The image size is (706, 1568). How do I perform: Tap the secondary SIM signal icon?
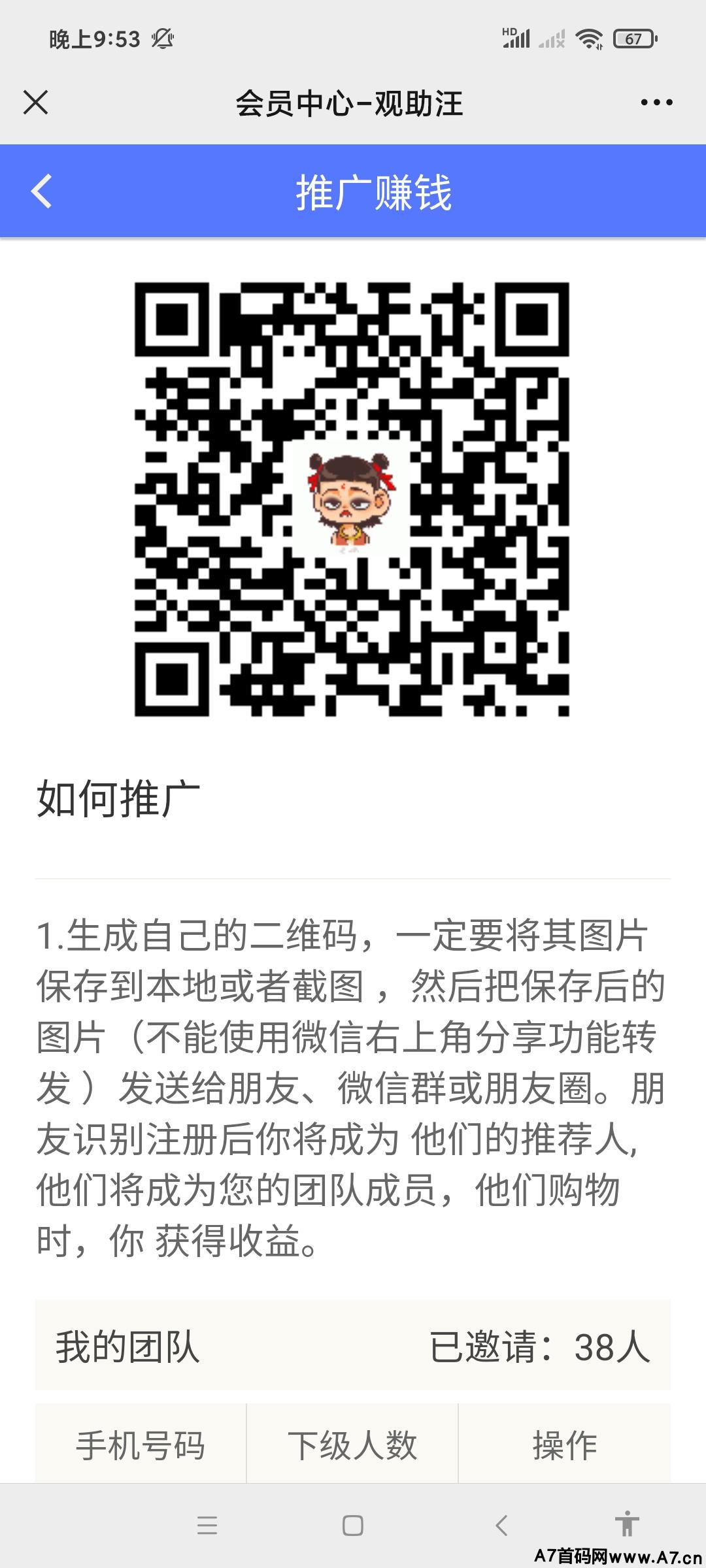tap(551, 41)
